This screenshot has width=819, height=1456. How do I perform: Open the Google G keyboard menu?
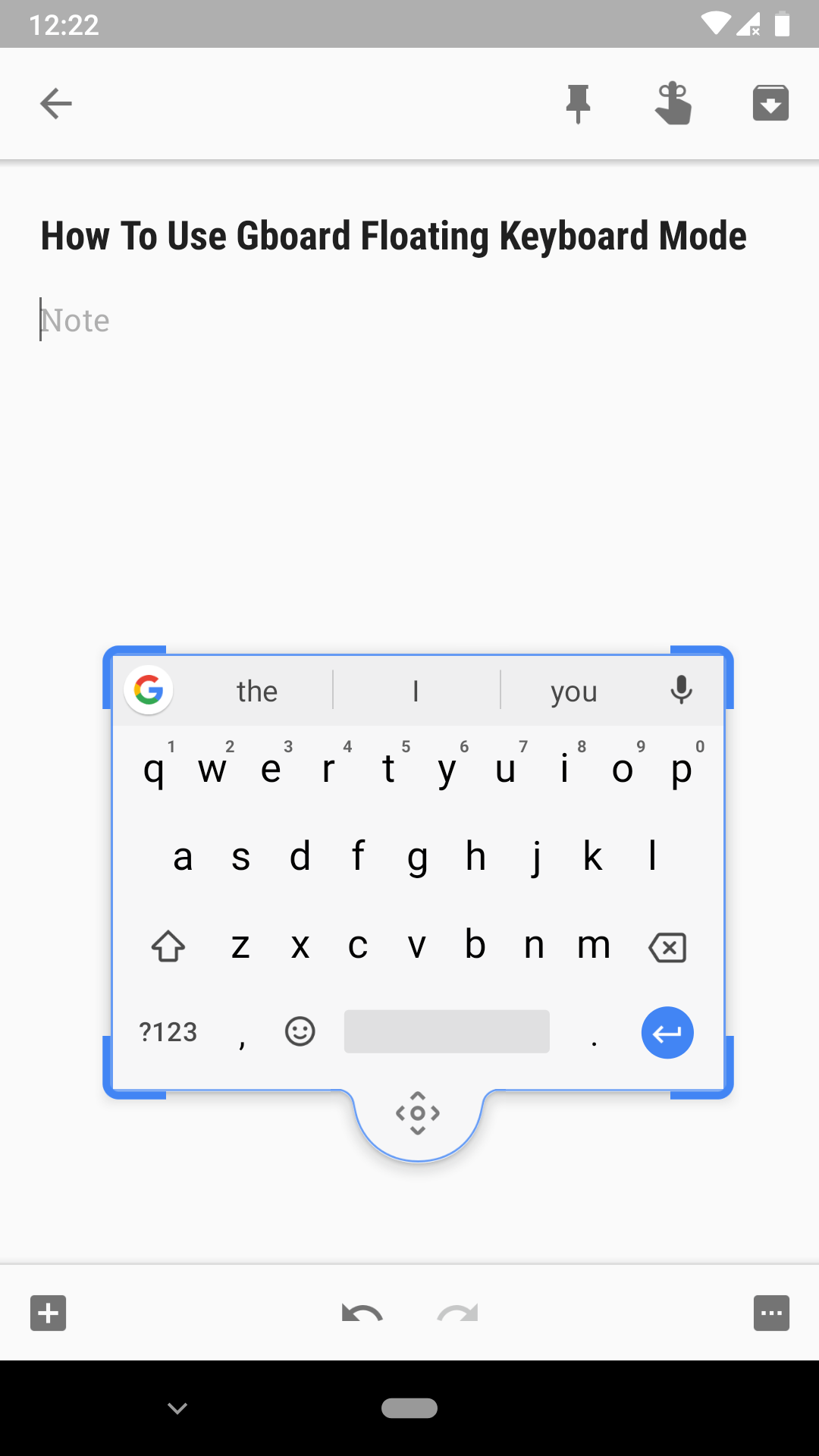coord(149,690)
